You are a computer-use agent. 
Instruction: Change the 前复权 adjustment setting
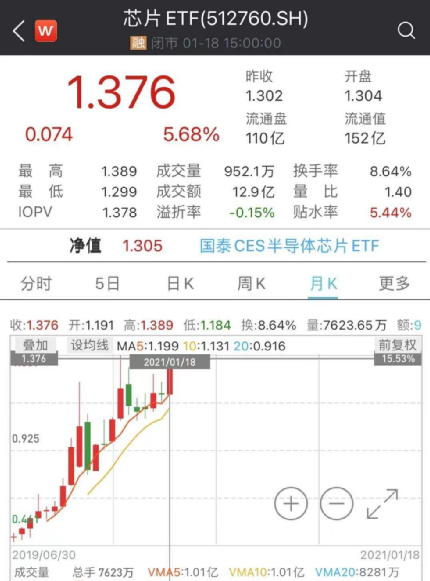tap(398, 345)
